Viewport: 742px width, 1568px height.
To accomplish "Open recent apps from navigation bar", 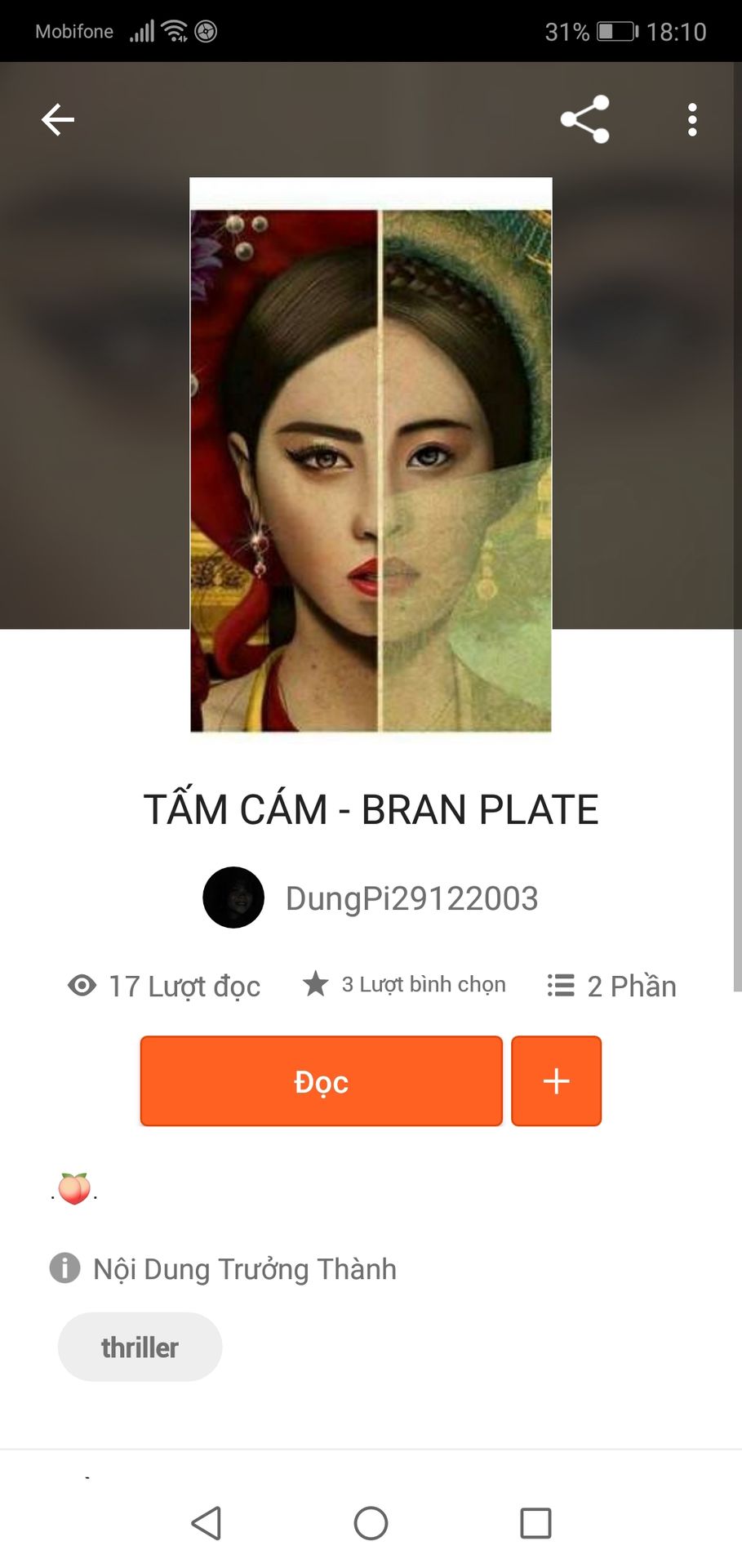I will tap(535, 1523).
